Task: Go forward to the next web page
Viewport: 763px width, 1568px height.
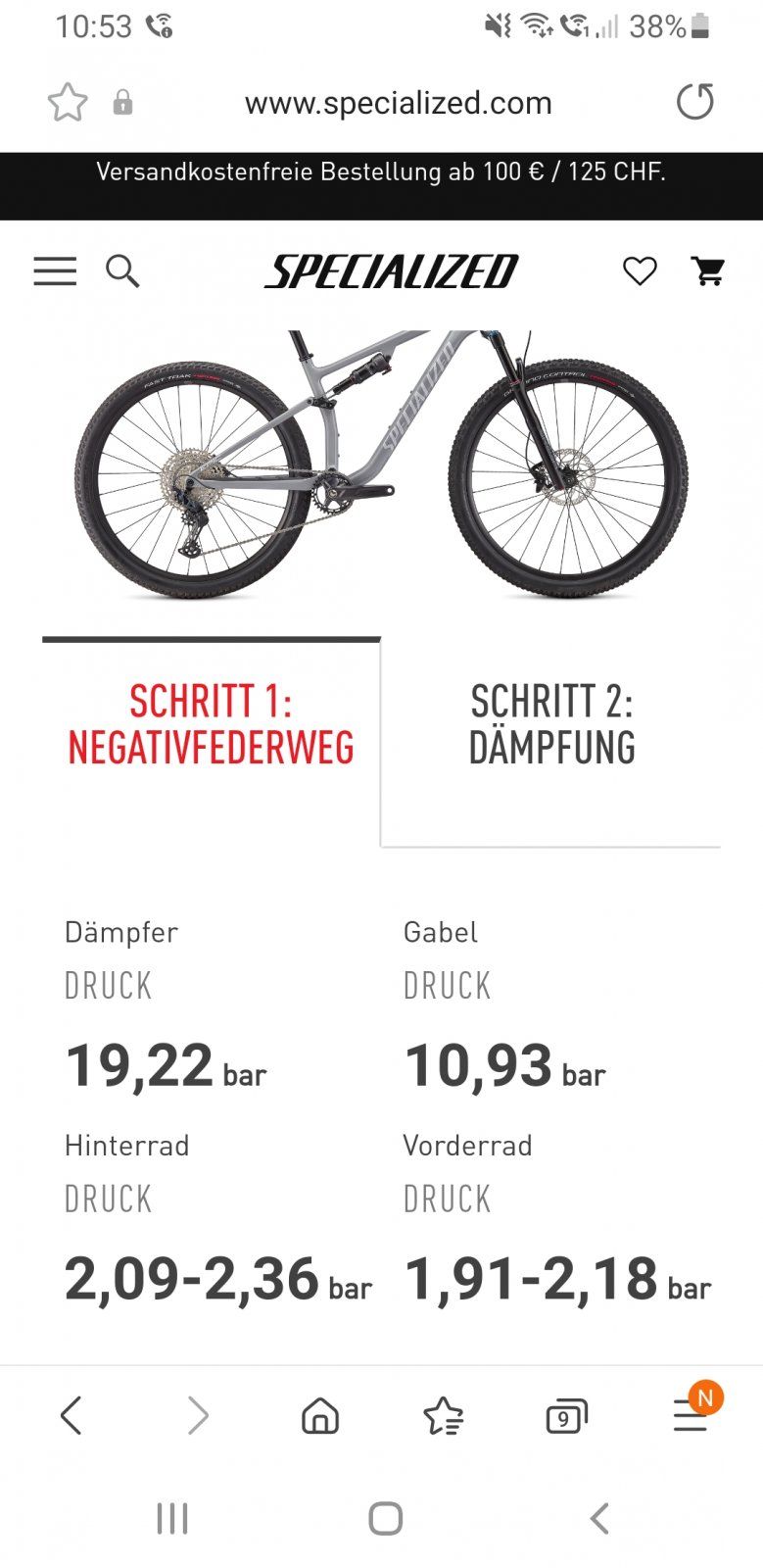Action: point(198,1415)
